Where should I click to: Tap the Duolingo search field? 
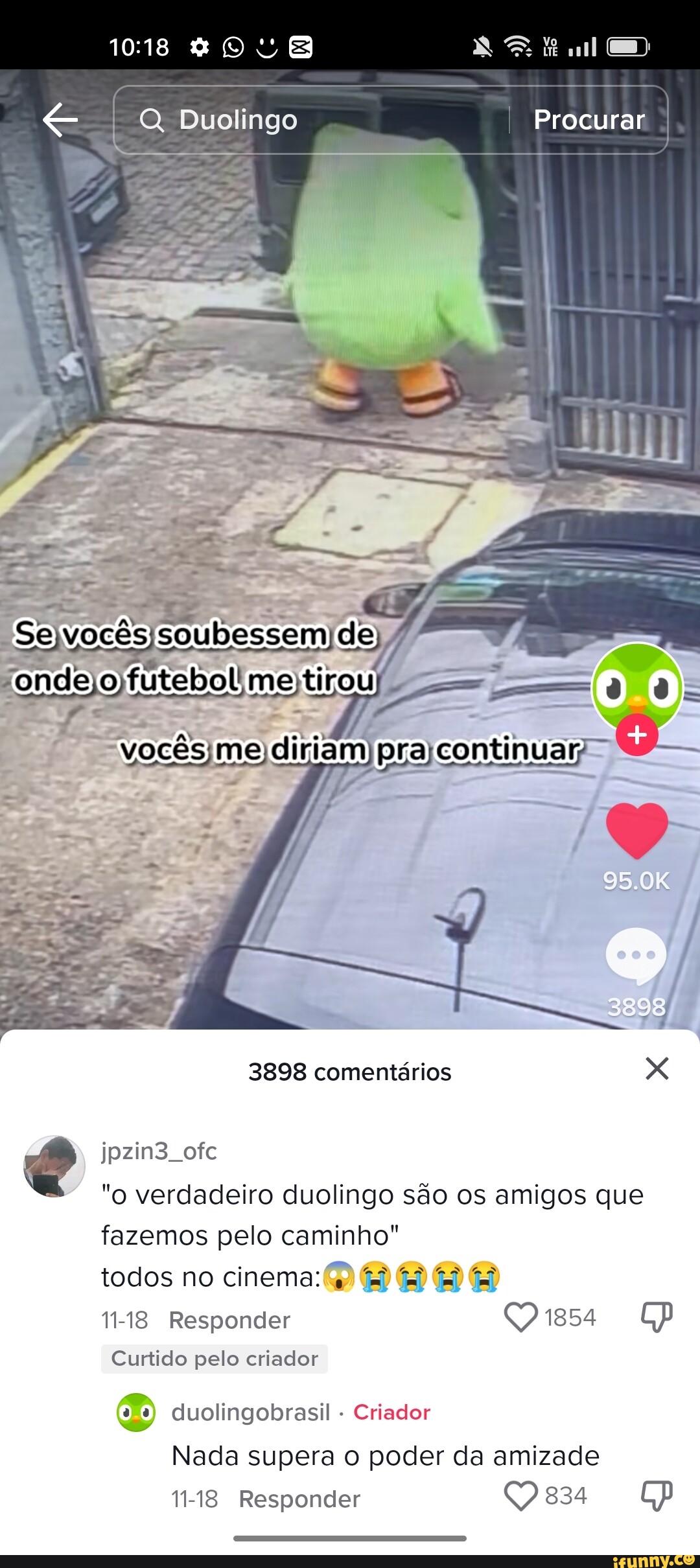pos(311,120)
